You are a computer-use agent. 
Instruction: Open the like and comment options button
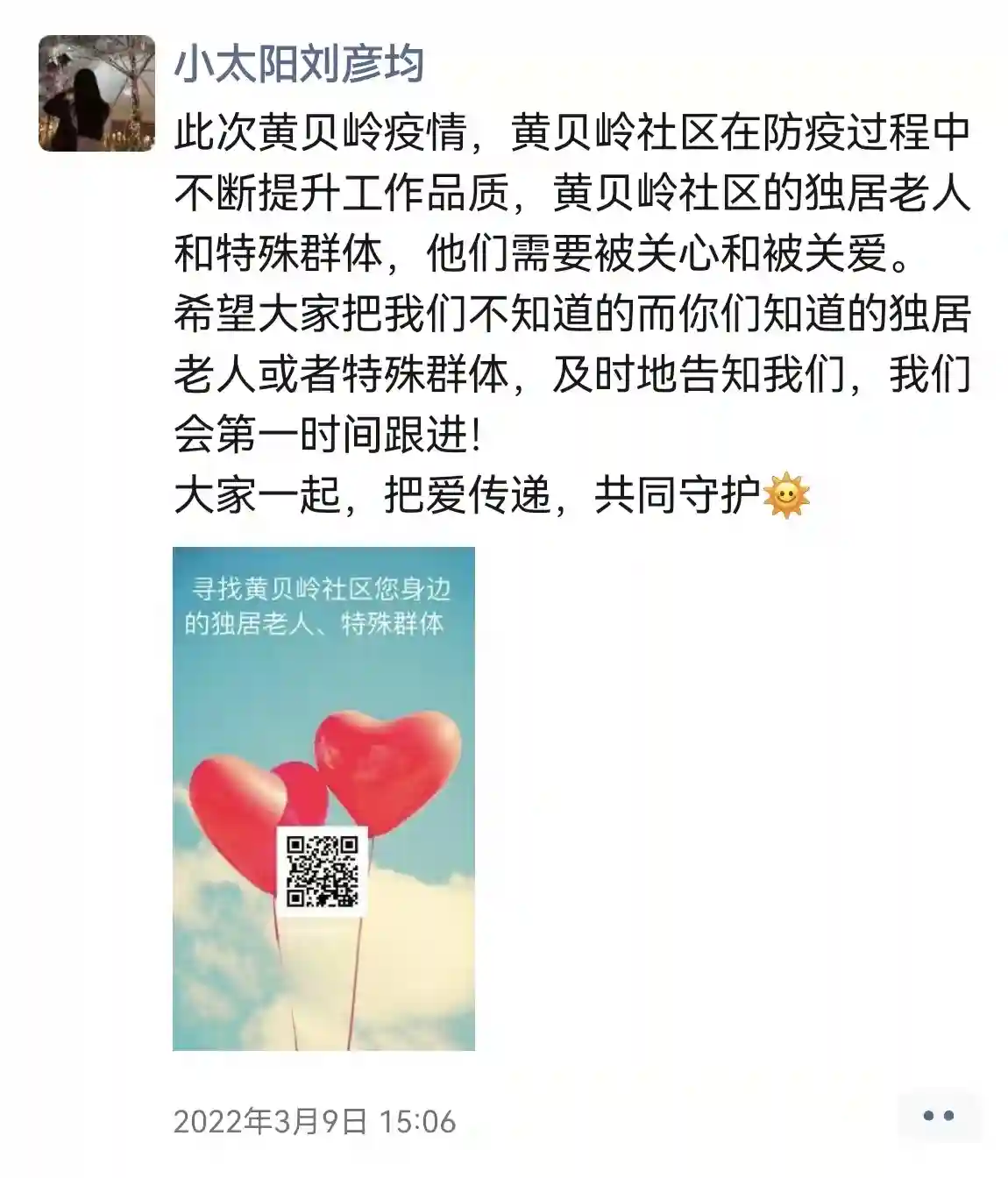938,1117
